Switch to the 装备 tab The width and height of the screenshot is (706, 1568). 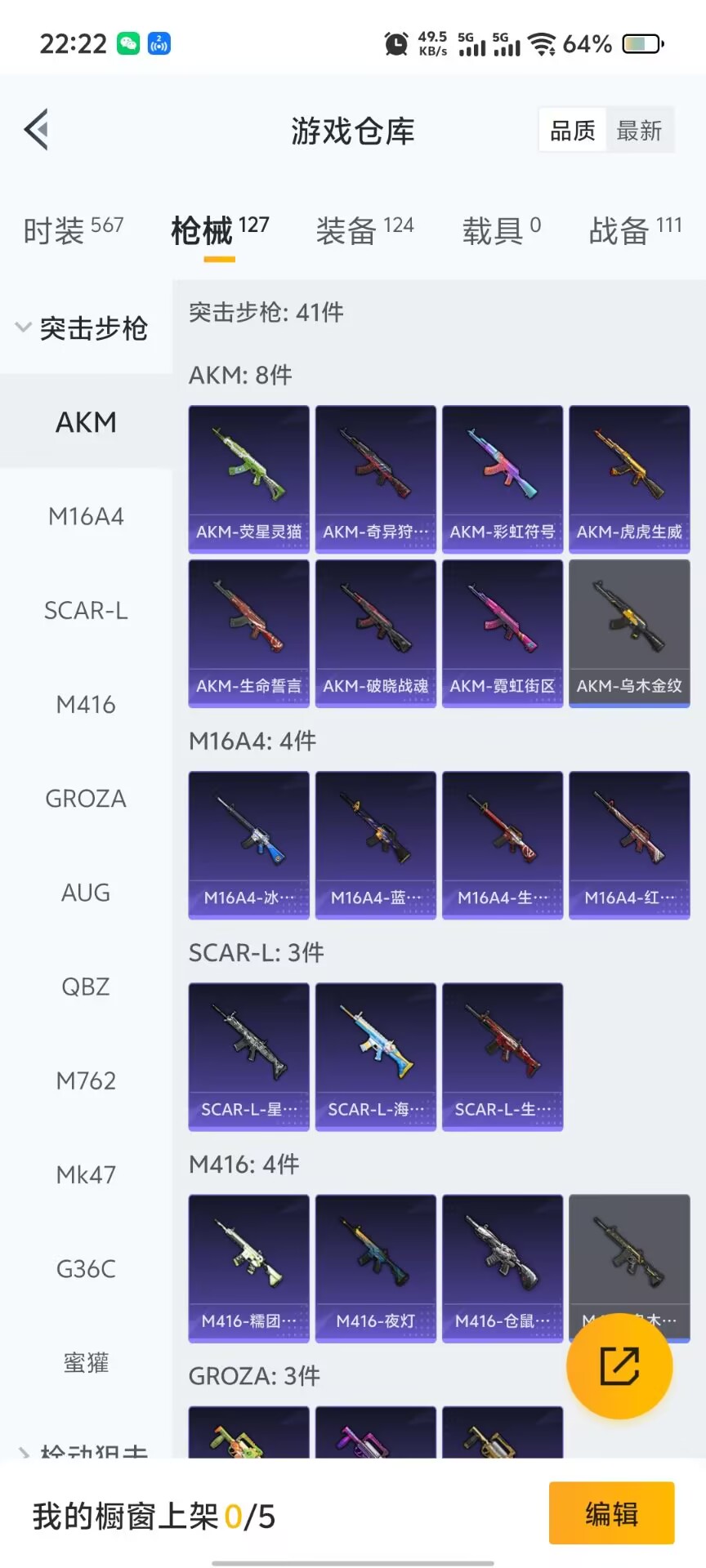[x=364, y=230]
